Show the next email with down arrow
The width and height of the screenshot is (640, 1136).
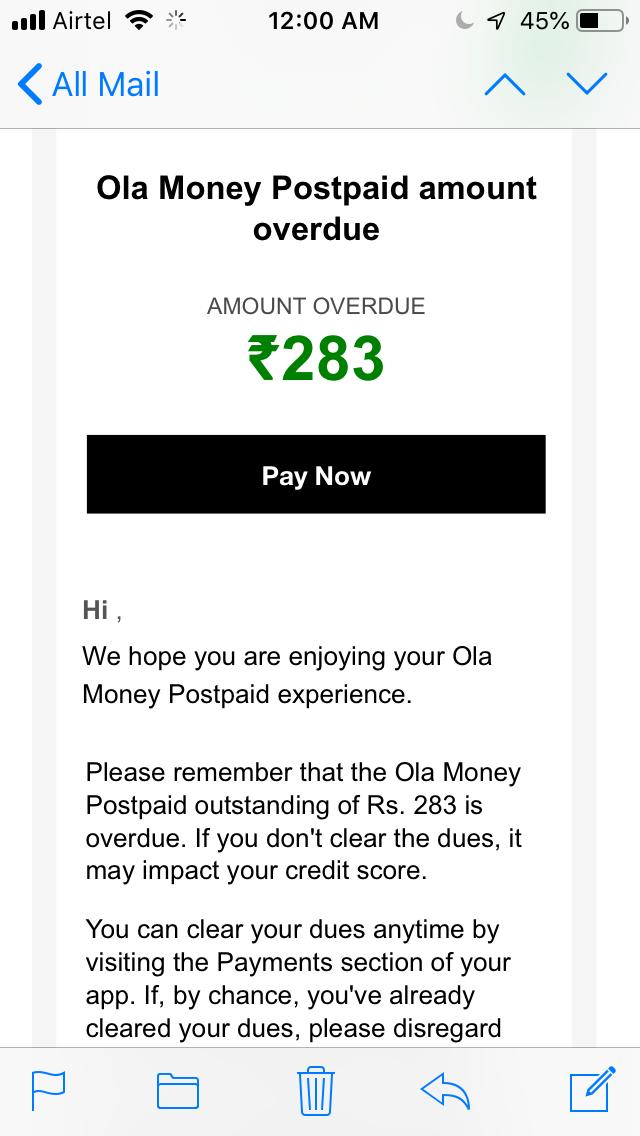click(586, 84)
